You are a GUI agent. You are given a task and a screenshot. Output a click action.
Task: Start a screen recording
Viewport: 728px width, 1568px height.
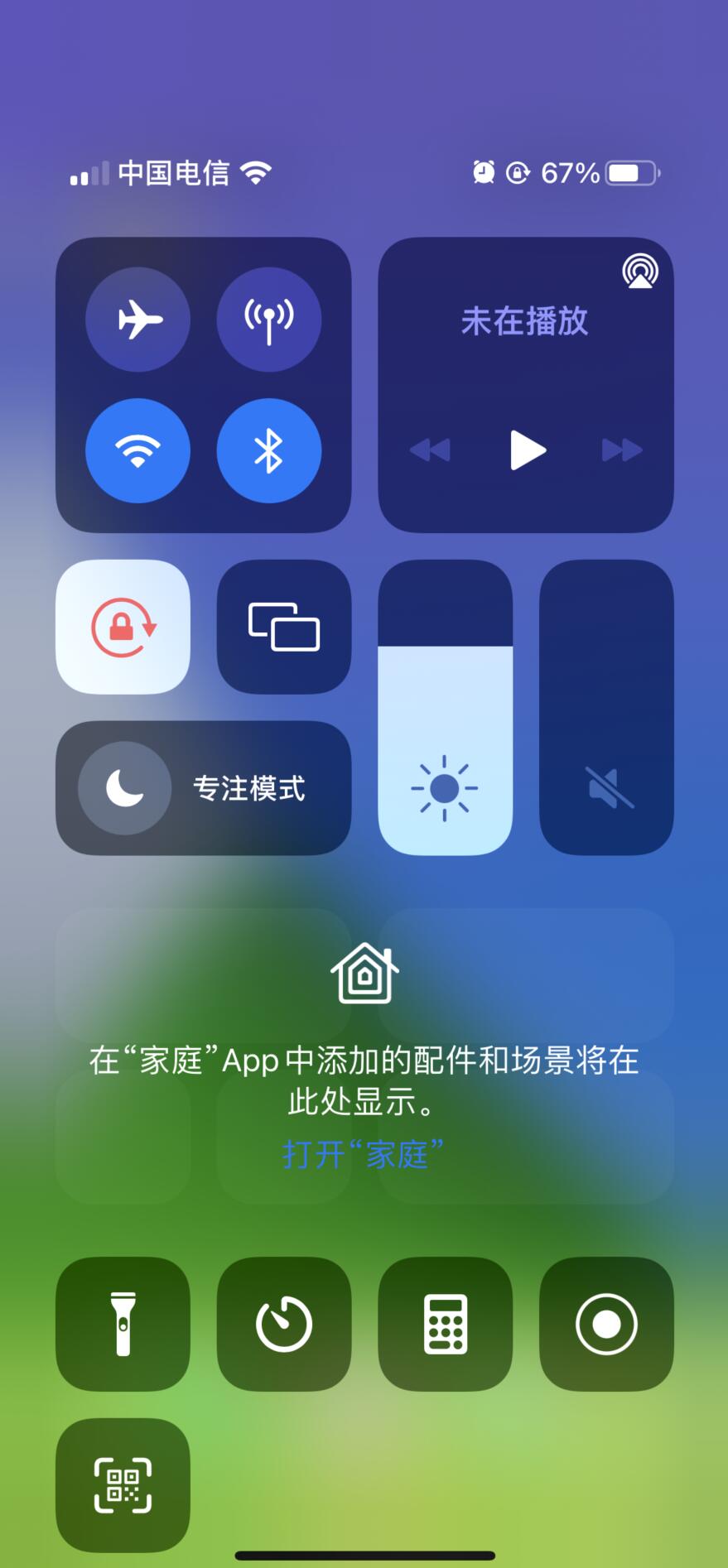605,1324
